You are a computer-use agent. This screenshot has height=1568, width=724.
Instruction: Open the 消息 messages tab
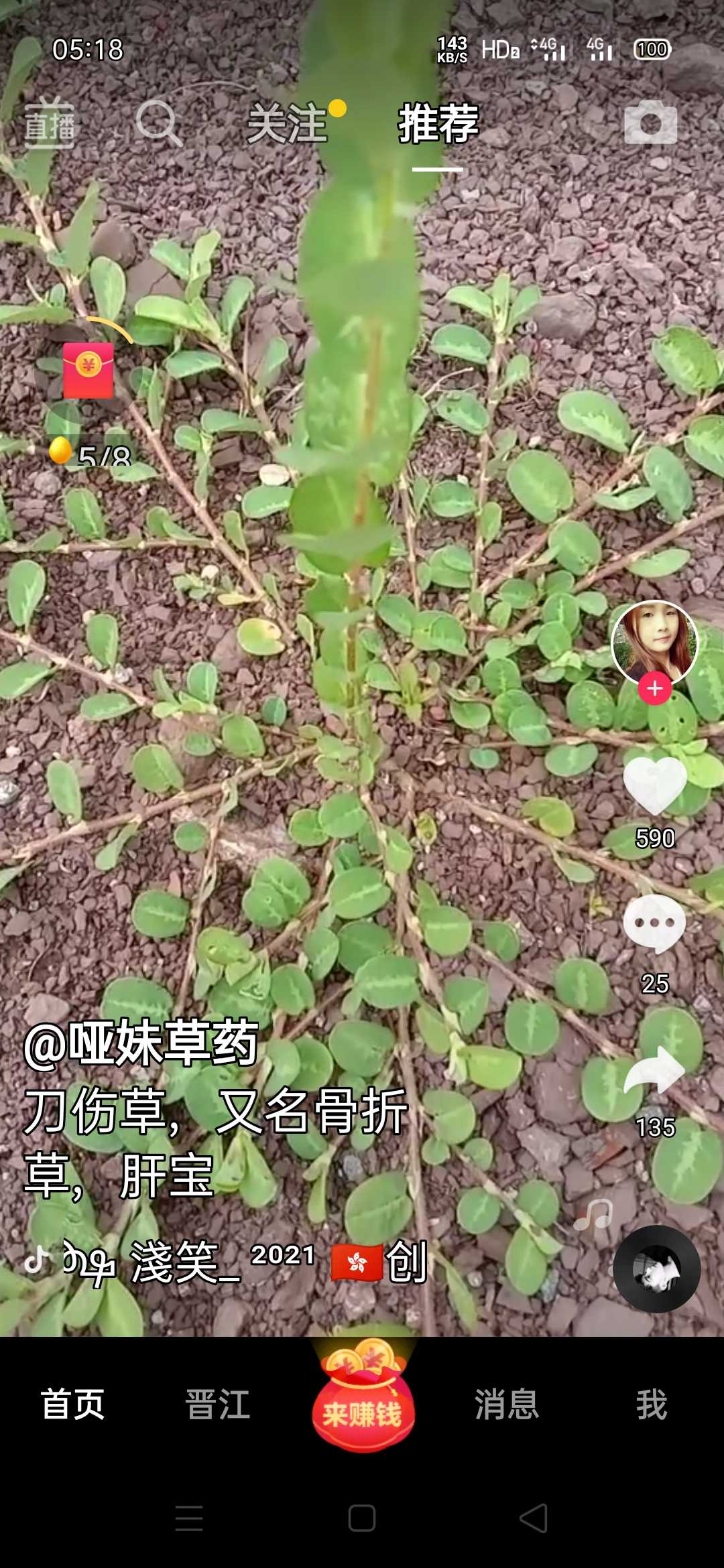(507, 1405)
